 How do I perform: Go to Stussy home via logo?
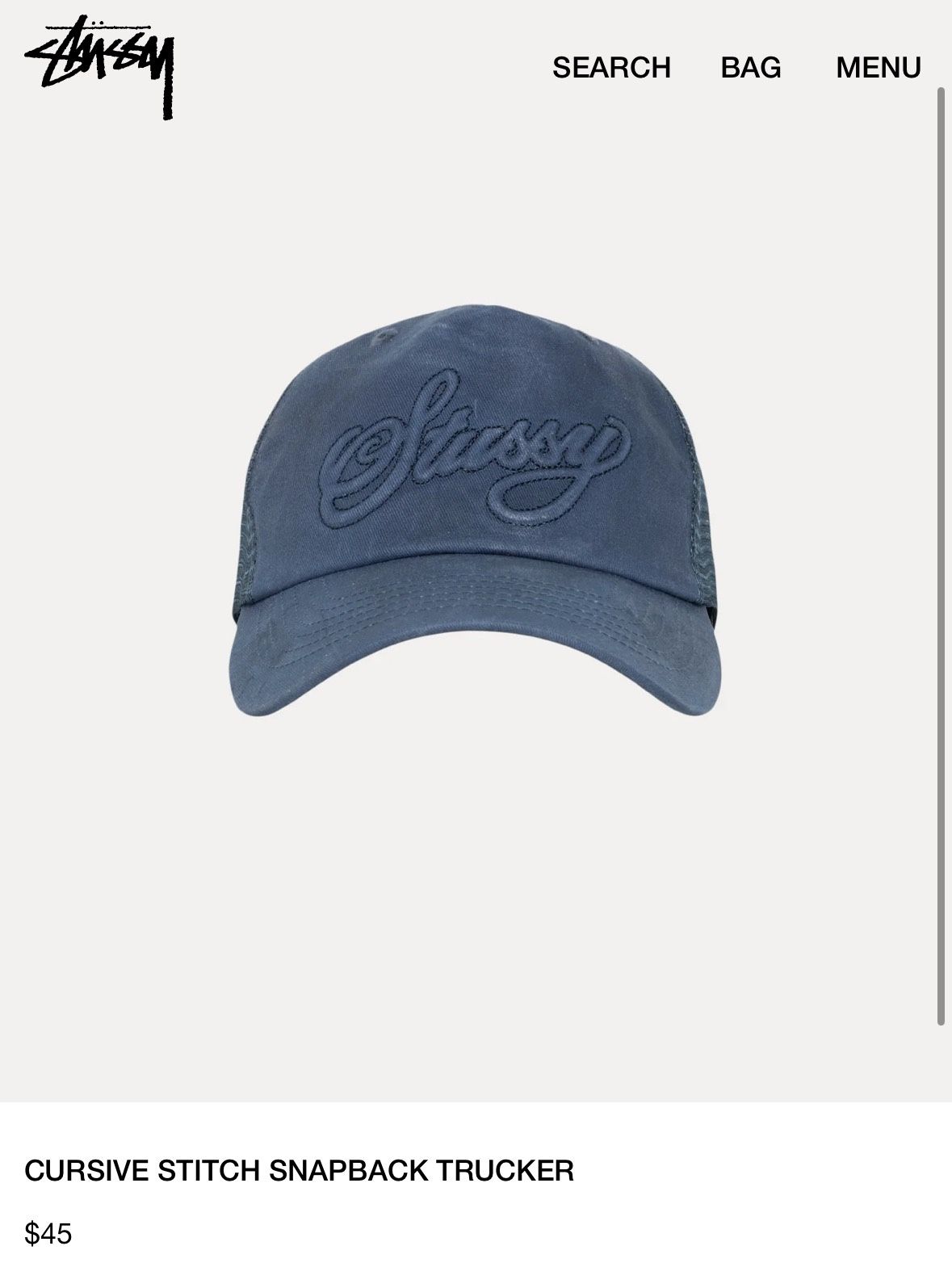click(x=100, y=65)
